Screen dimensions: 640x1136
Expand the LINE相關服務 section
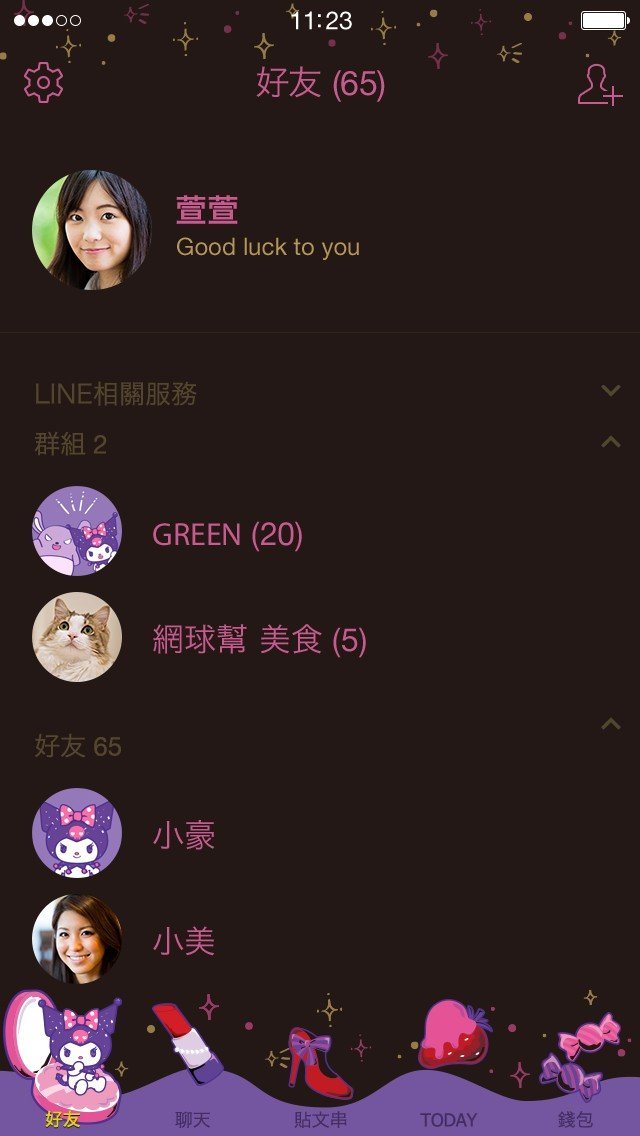[611, 391]
